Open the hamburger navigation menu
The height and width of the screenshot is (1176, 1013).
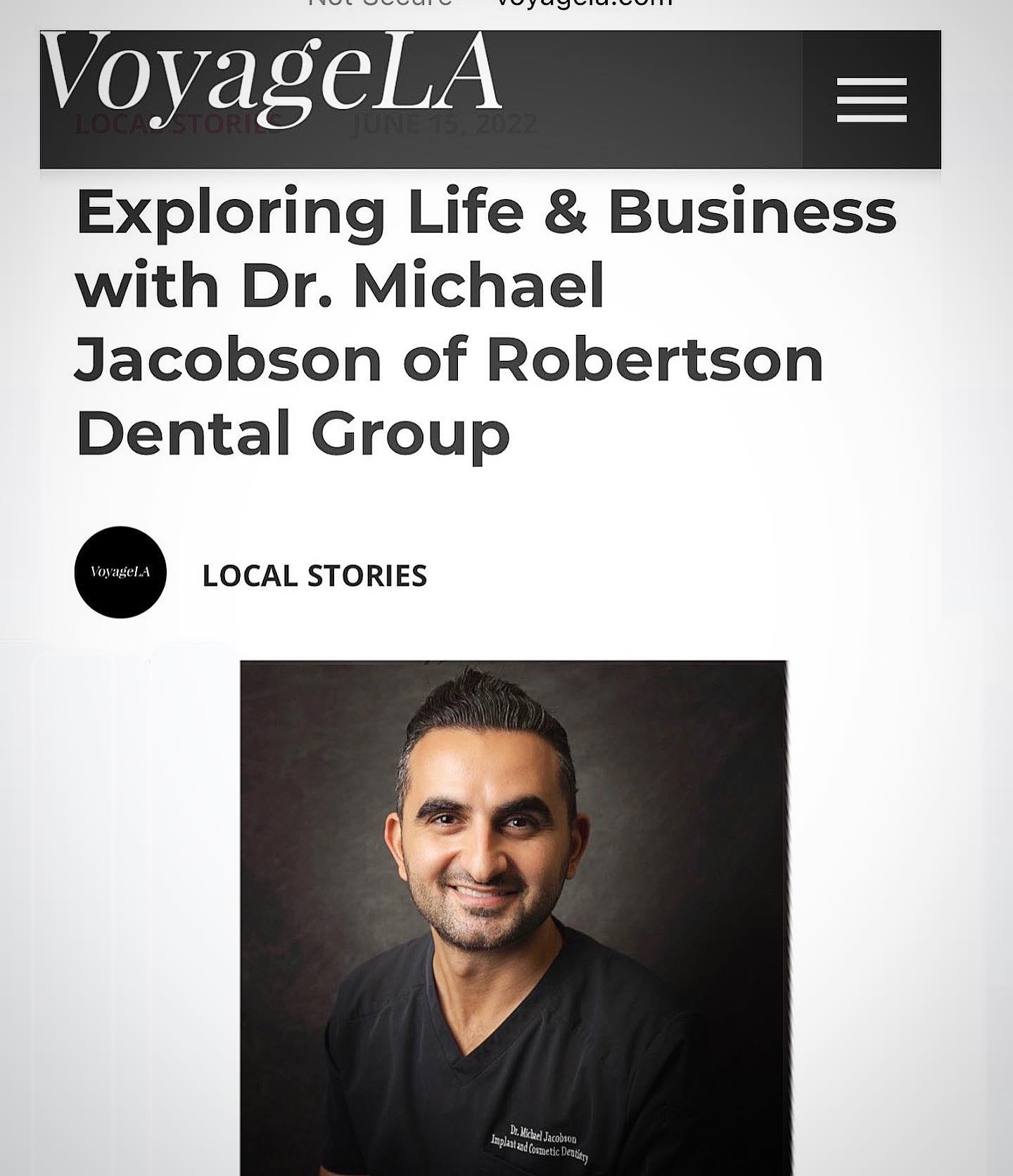tap(871, 100)
